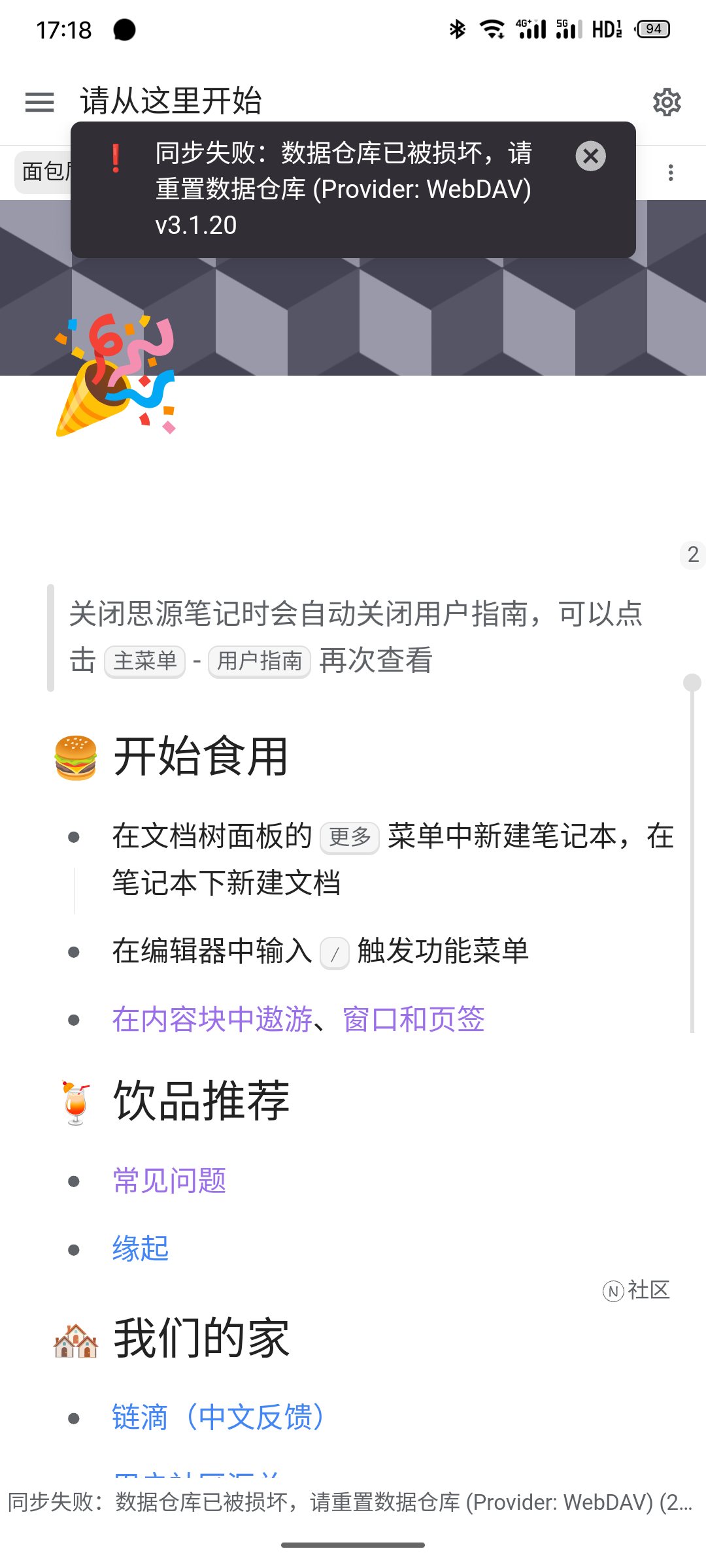Click the 2 reference count badge
Image resolution: width=706 pixels, height=1568 pixels.
coord(692,556)
